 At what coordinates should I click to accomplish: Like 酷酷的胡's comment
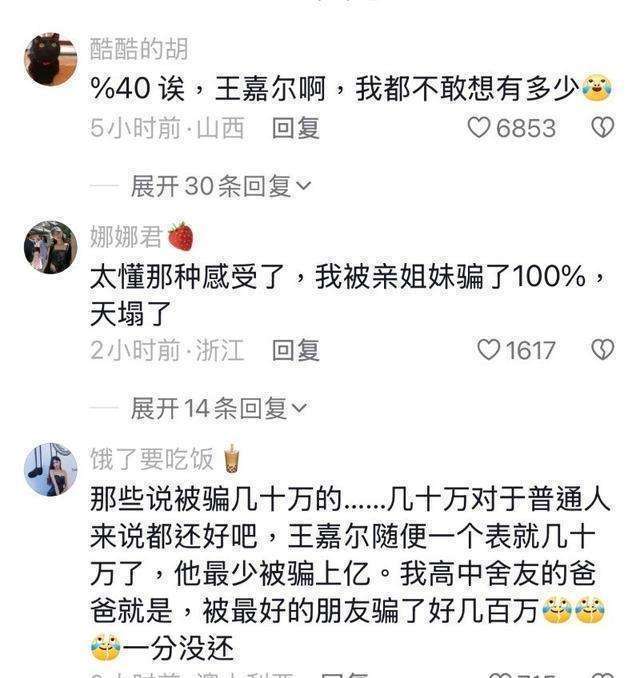click(481, 128)
